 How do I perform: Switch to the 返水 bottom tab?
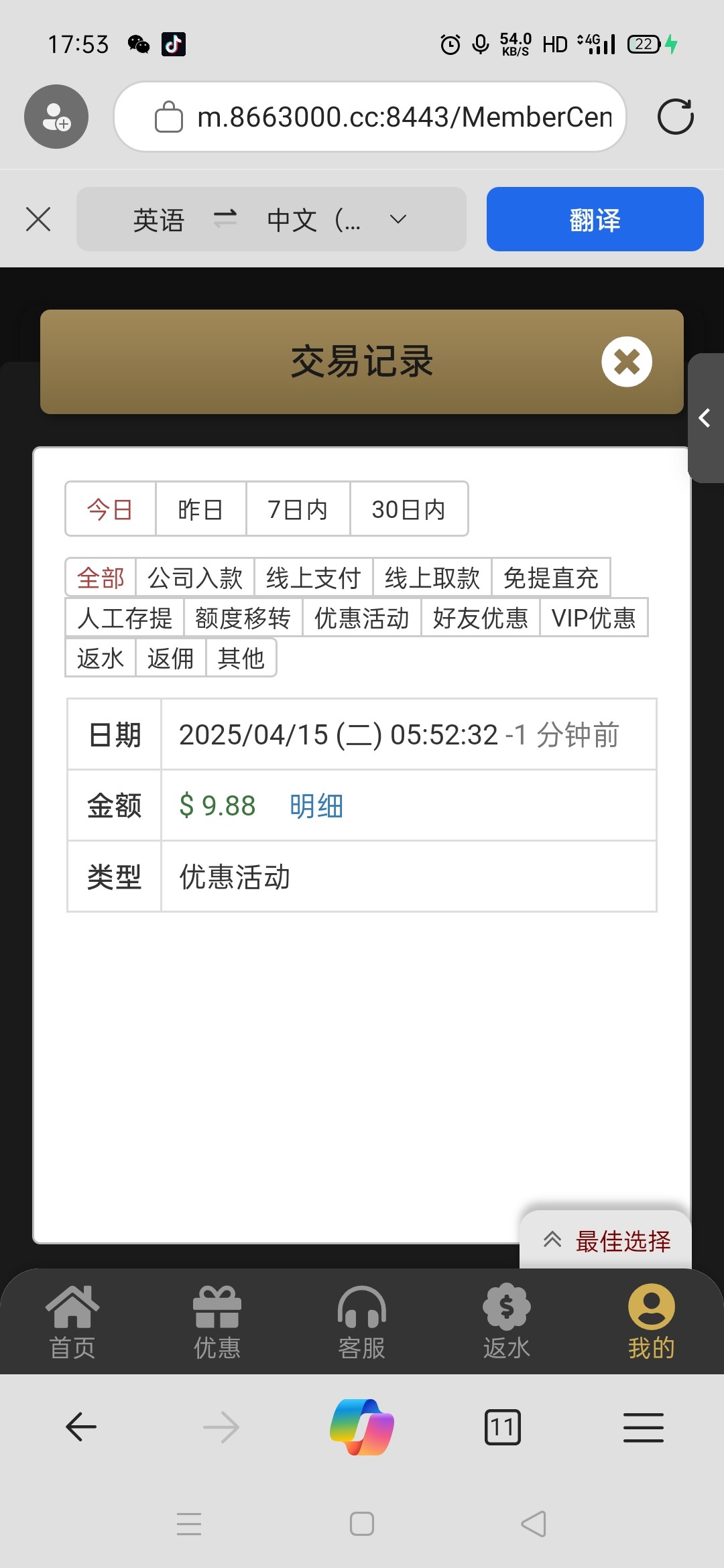pyautogui.click(x=507, y=1322)
